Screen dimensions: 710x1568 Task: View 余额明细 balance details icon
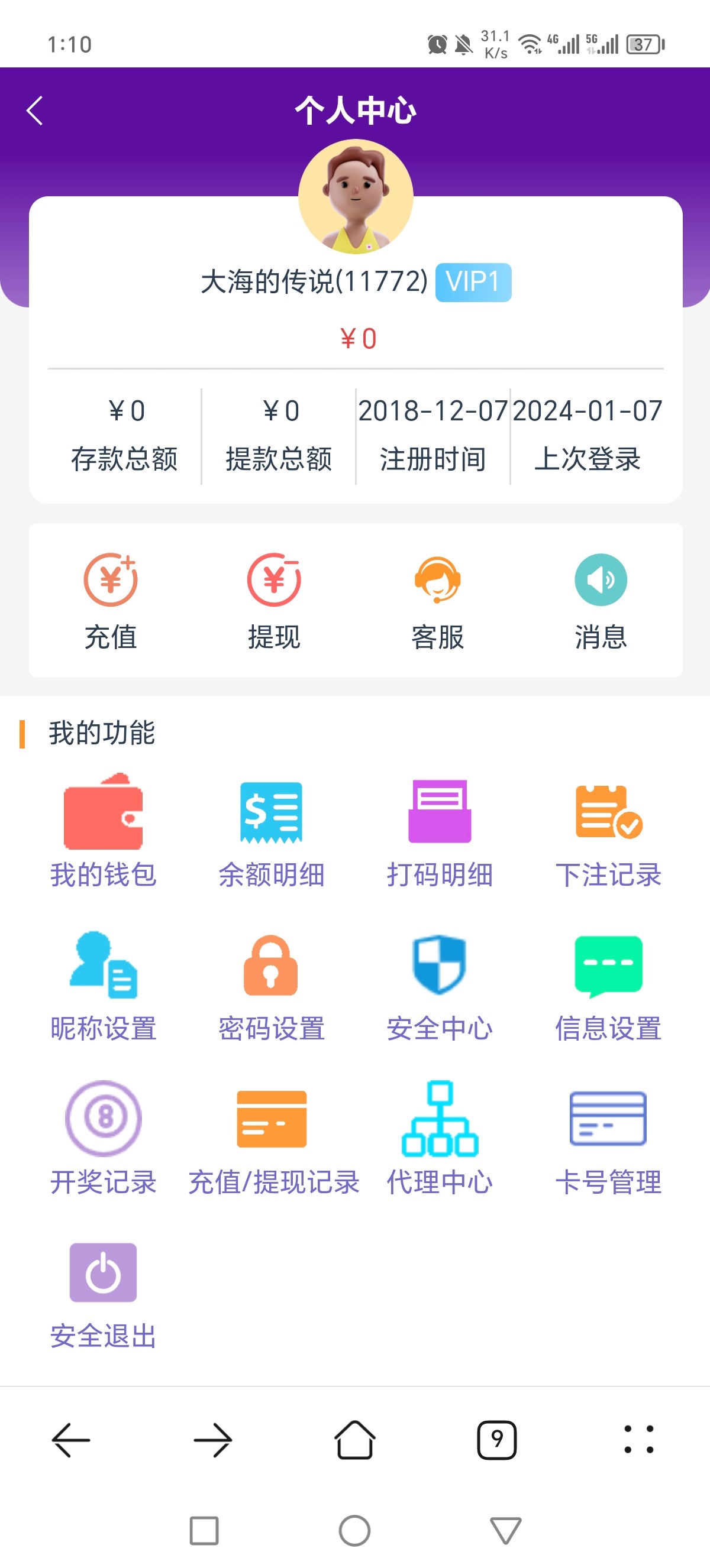(x=271, y=825)
